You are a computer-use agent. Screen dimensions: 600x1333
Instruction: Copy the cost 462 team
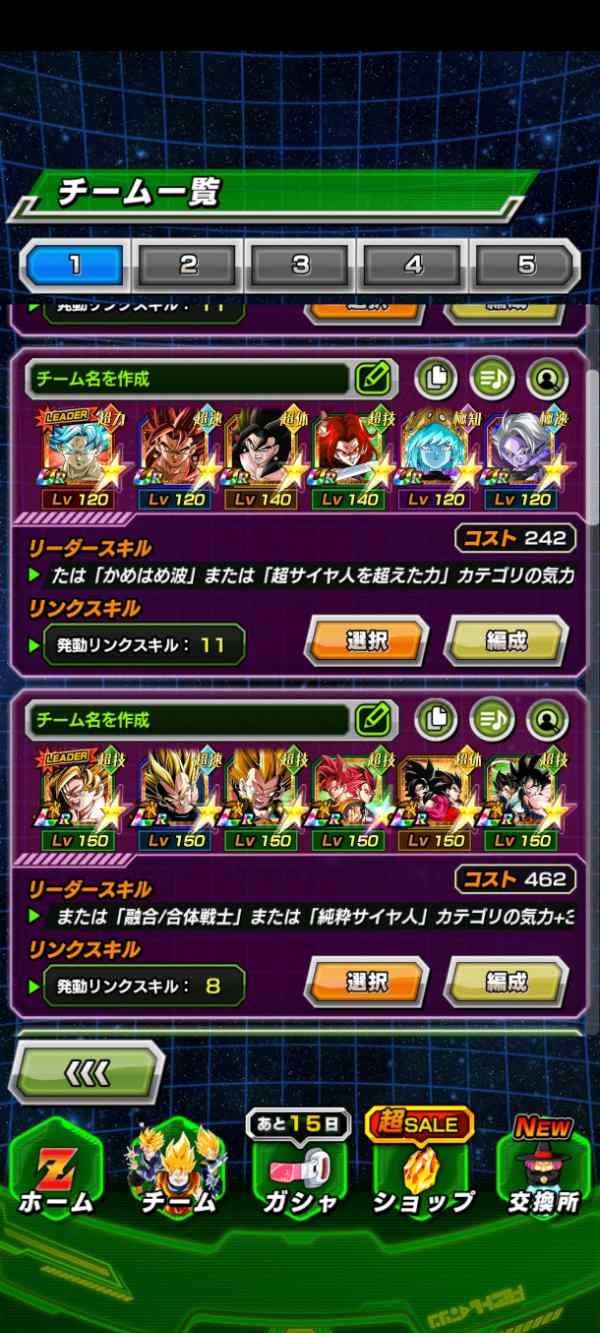point(436,719)
